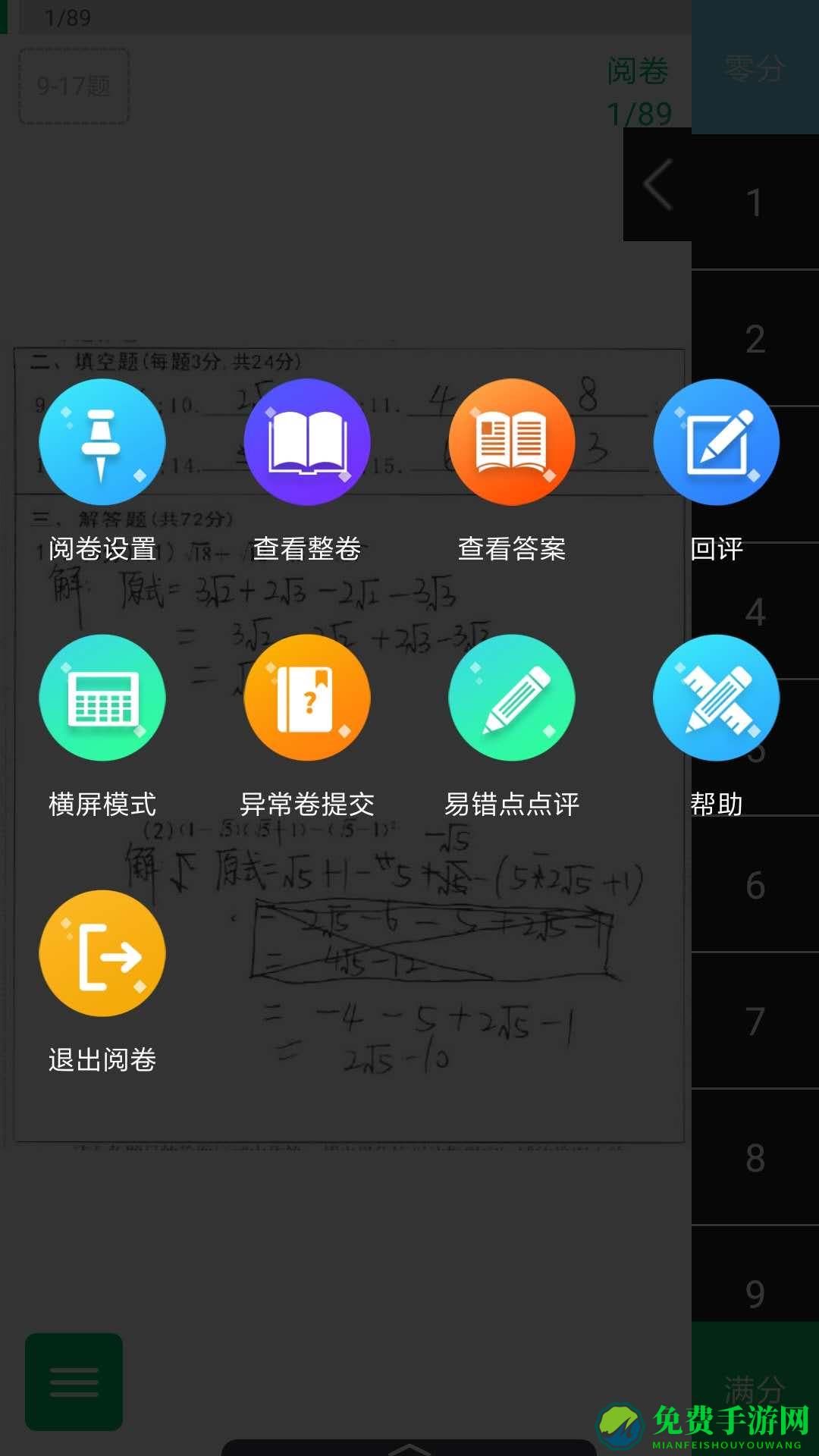Viewport: 819px width, 1456px height.
Task: Exit grading with 退出阅卷 icon
Action: coord(103,954)
